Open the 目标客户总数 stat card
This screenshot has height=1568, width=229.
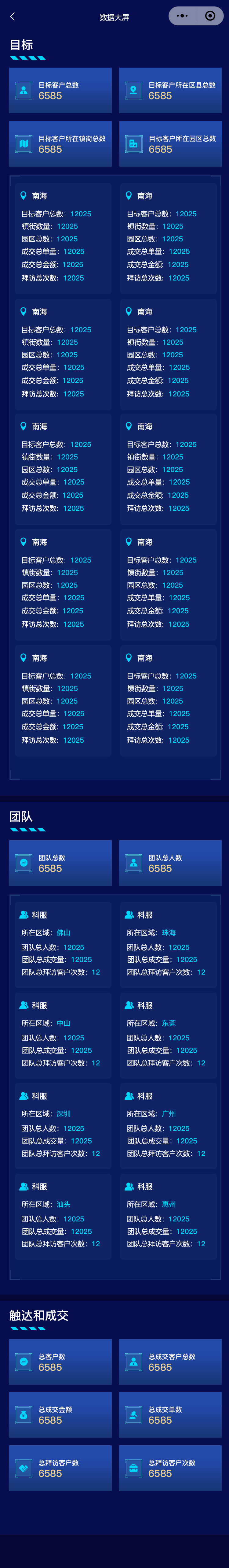pos(60,91)
